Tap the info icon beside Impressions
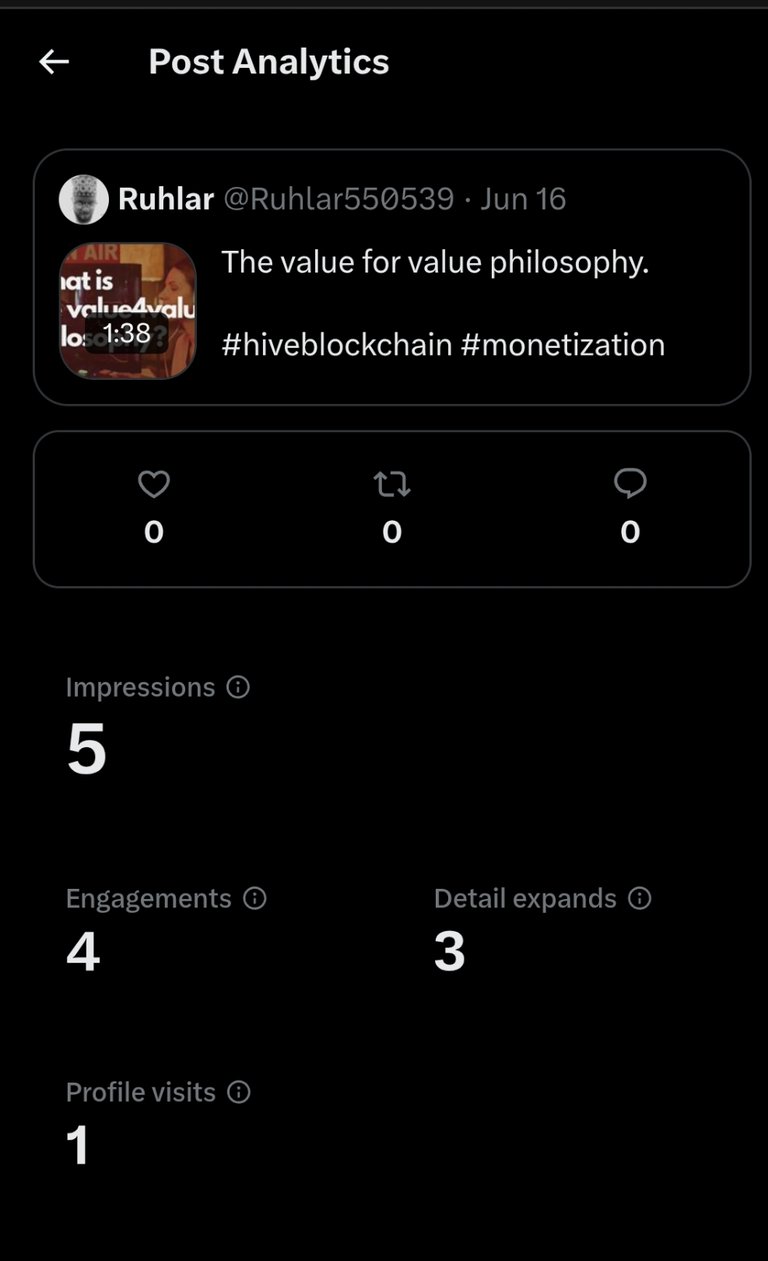 pyautogui.click(x=238, y=687)
